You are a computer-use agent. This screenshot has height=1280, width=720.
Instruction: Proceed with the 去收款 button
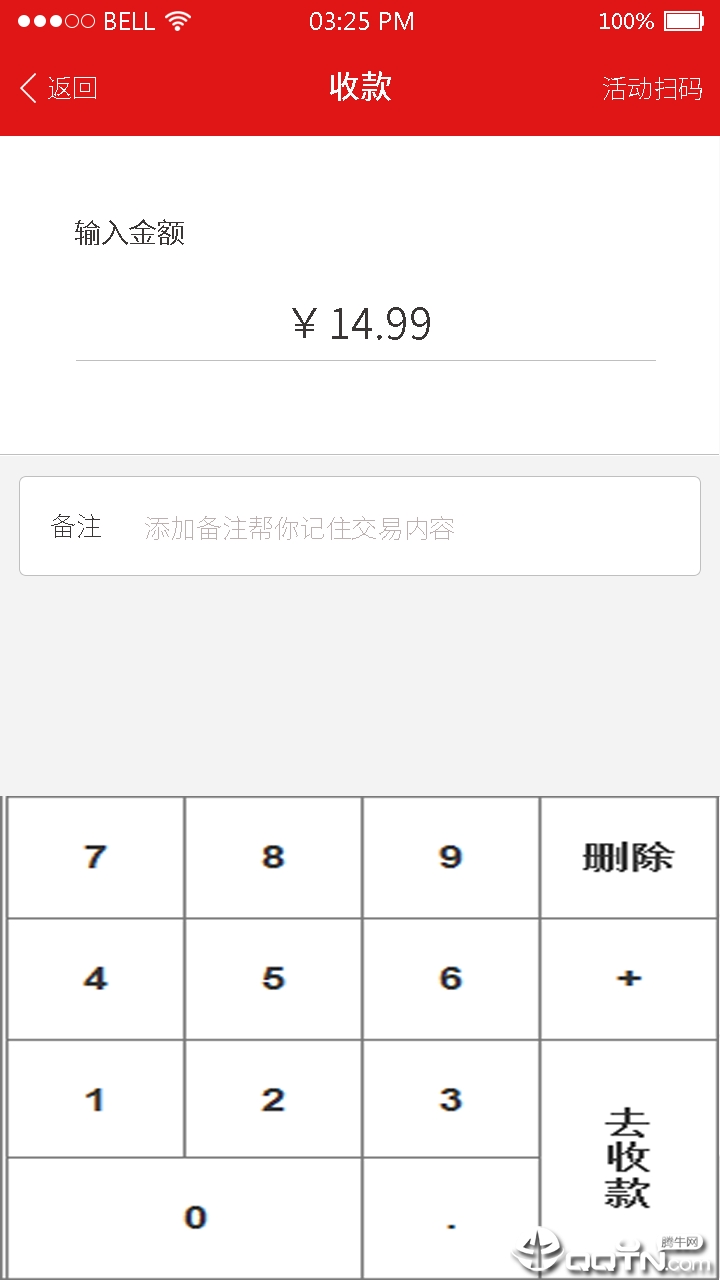(x=628, y=1157)
